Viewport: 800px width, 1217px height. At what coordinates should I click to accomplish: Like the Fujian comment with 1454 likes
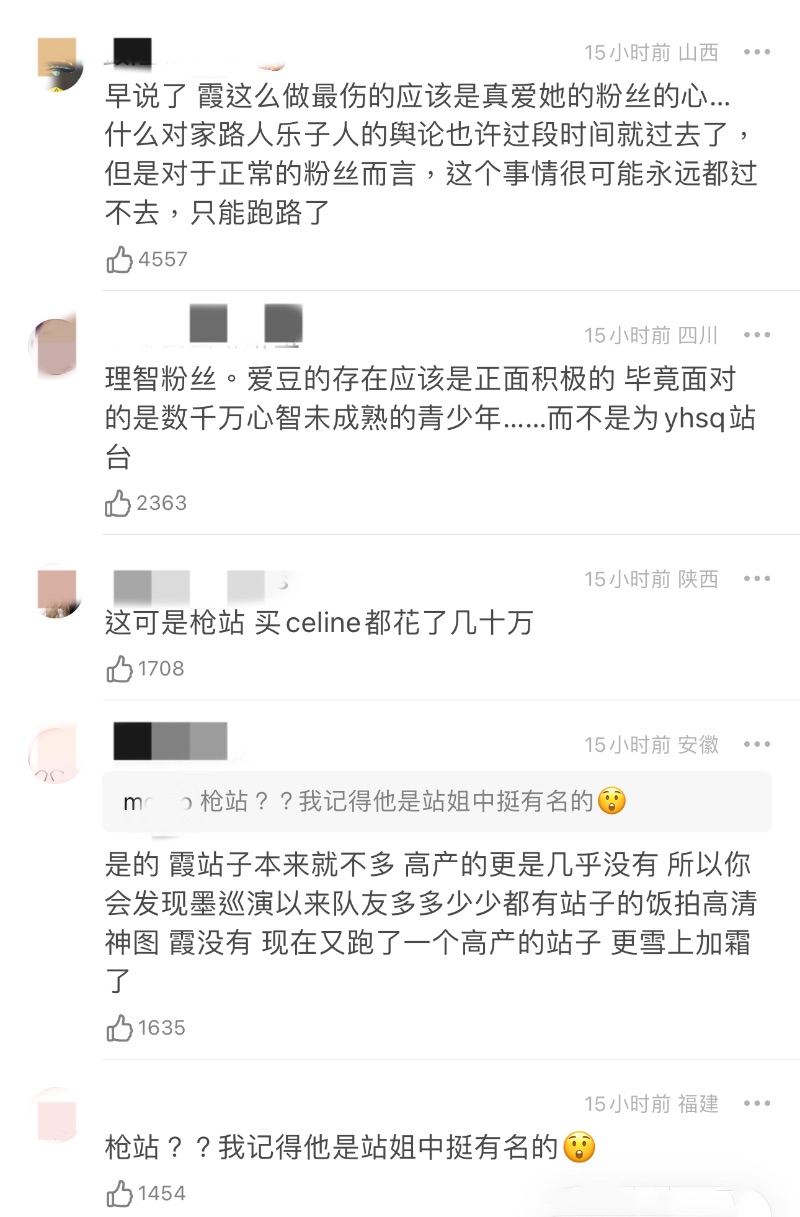120,1193
